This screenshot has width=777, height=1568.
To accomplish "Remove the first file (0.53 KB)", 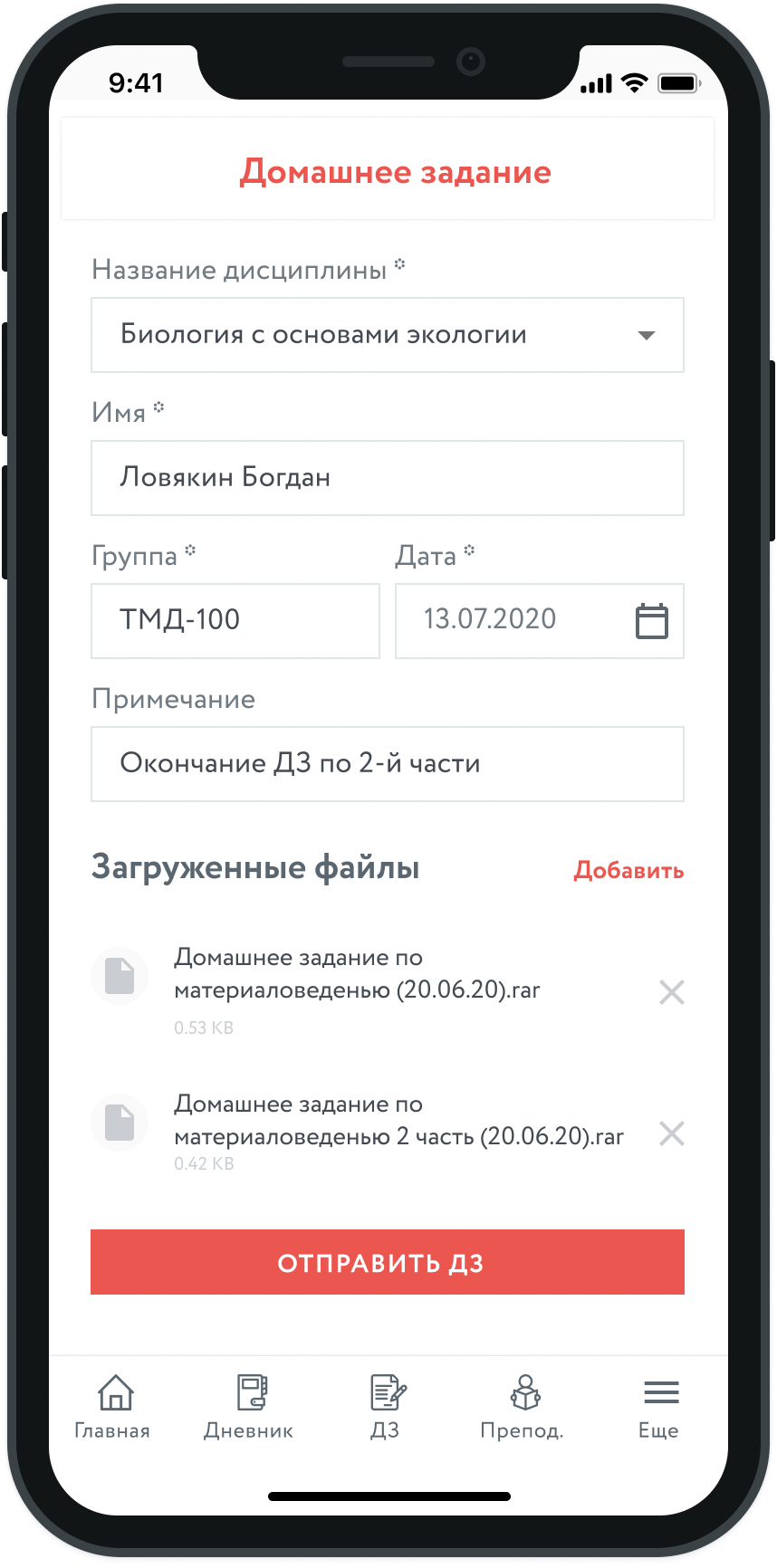I will coord(671,992).
